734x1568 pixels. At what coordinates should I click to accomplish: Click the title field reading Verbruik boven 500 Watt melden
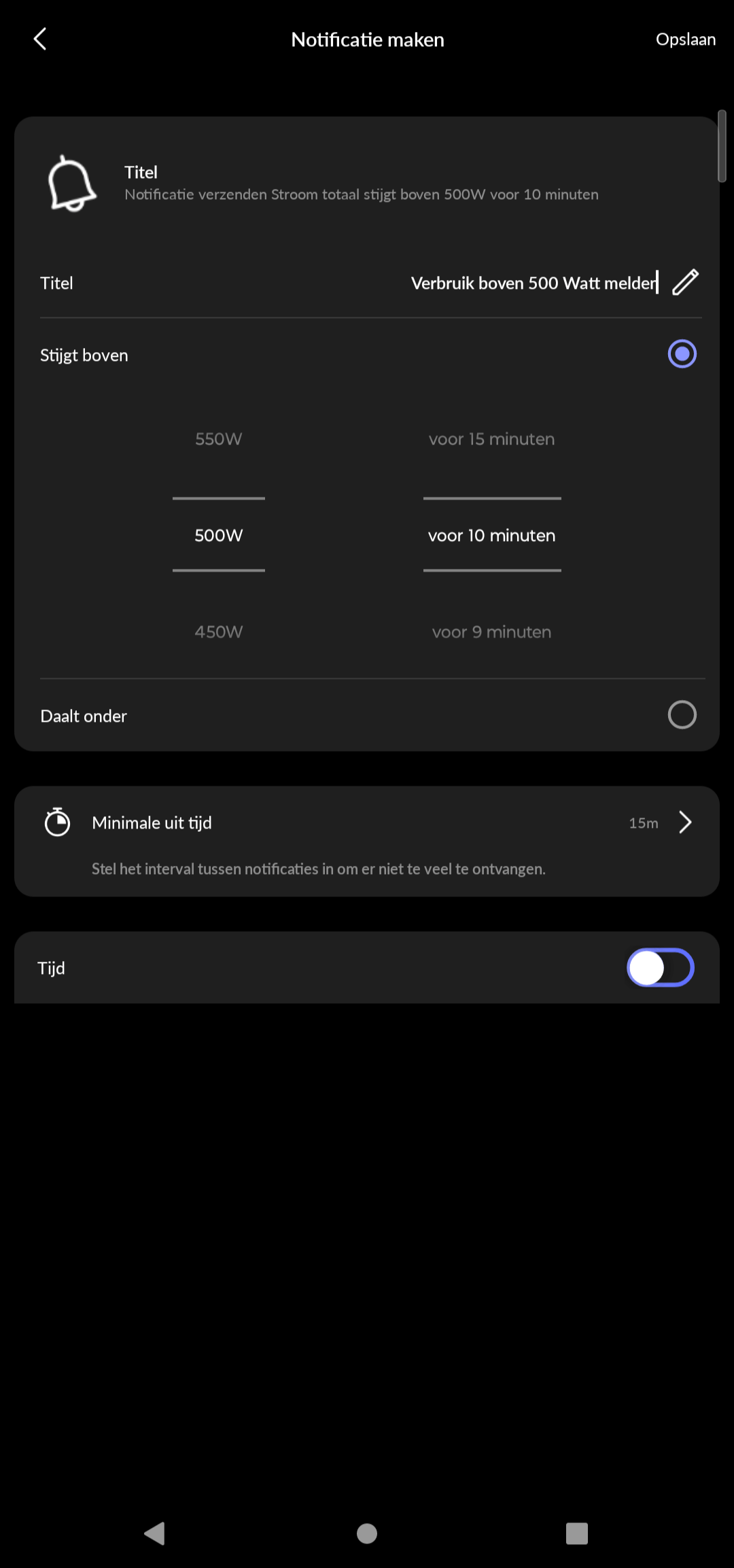pos(533,283)
